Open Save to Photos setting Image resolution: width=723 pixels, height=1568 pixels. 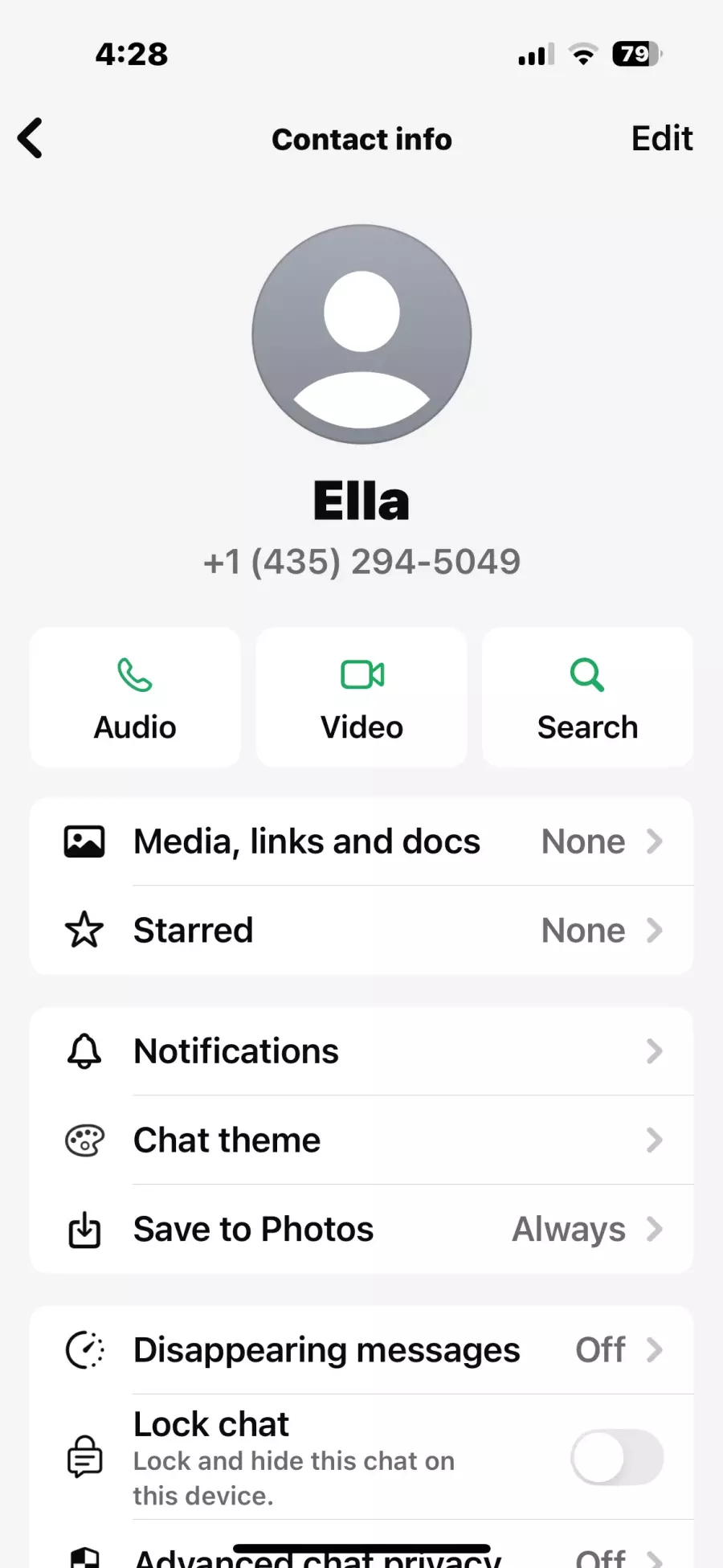361,1230
